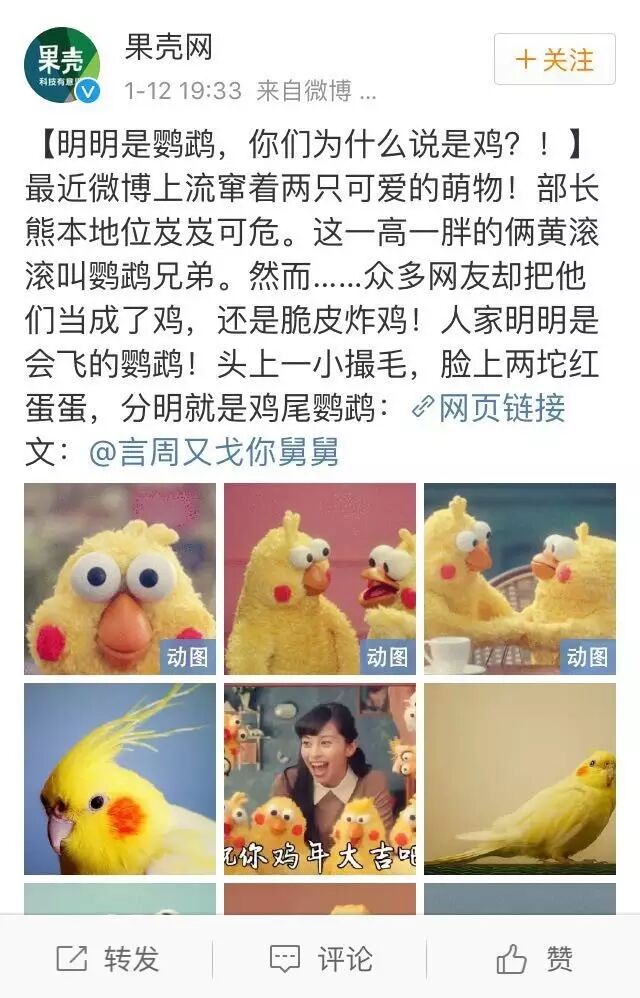
Task: Follow 果壳网 with the 关注 button
Action: click(x=555, y=59)
